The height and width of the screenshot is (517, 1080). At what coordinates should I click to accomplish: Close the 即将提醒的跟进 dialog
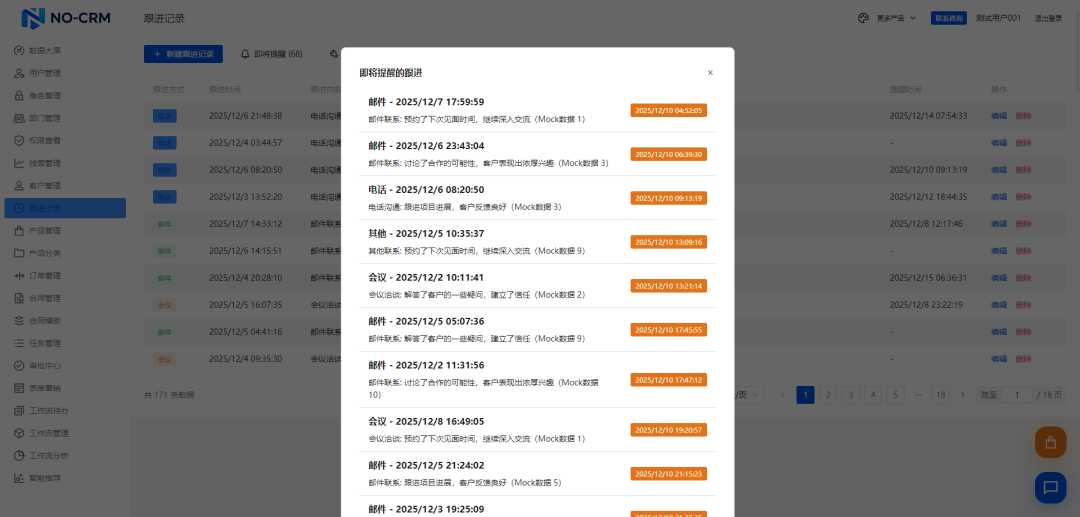click(x=710, y=73)
